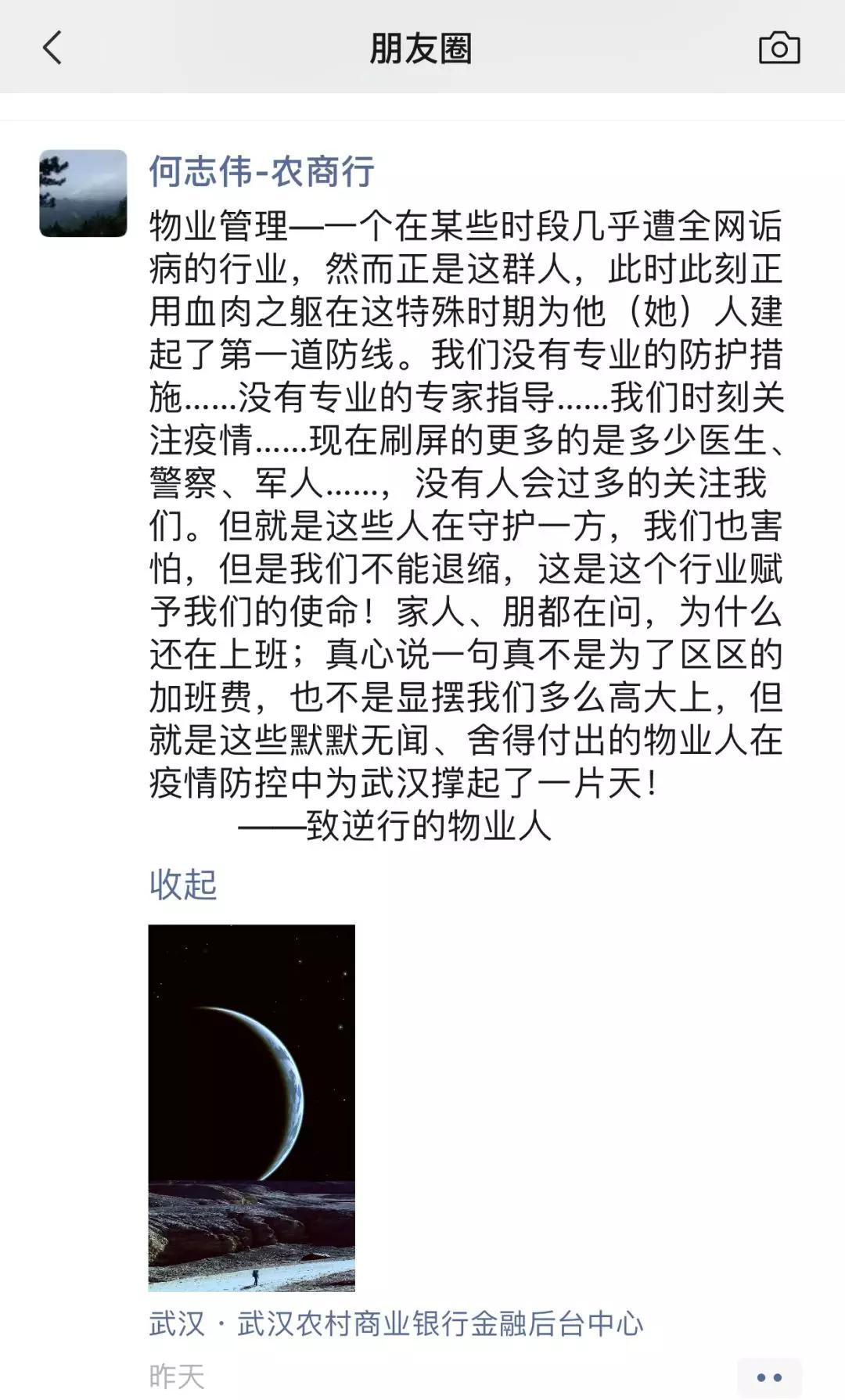Go back from the 朋友圈 page
845x1400 pixels.
click(52, 48)
